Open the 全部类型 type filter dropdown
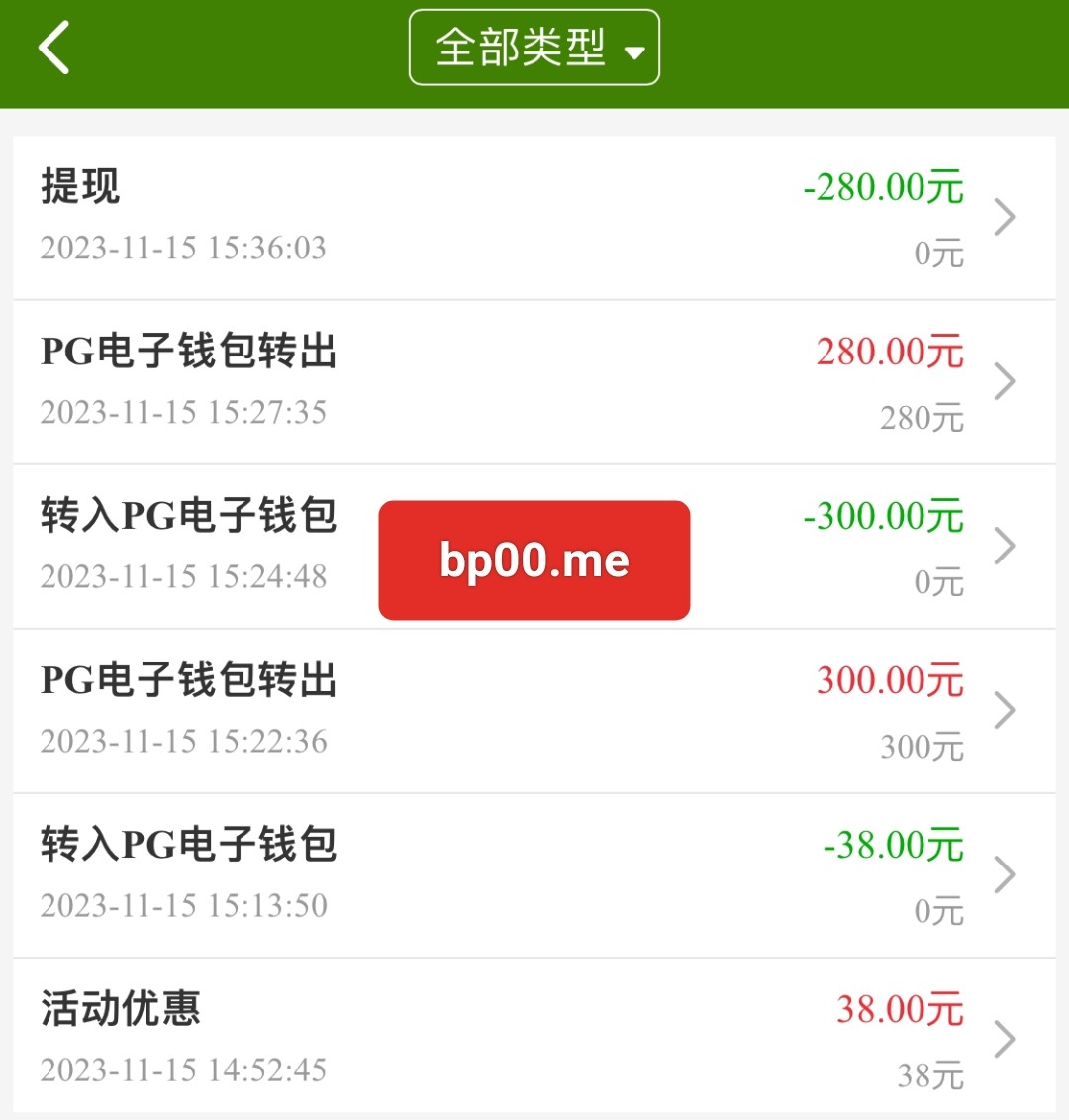The height and width of the screenshot is (1120, 1069). 534,48
